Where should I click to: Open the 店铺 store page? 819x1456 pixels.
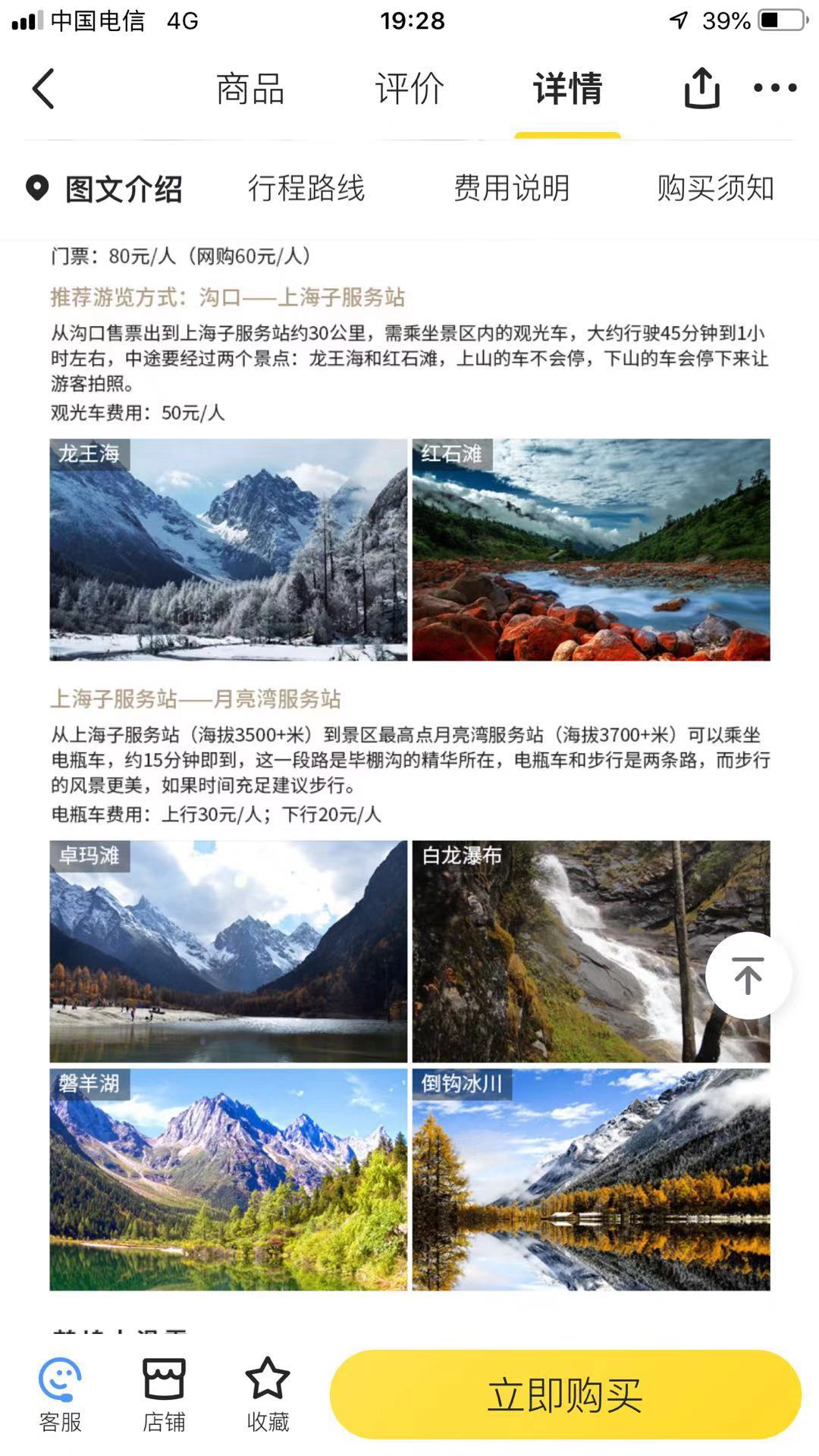(164, 1395)
